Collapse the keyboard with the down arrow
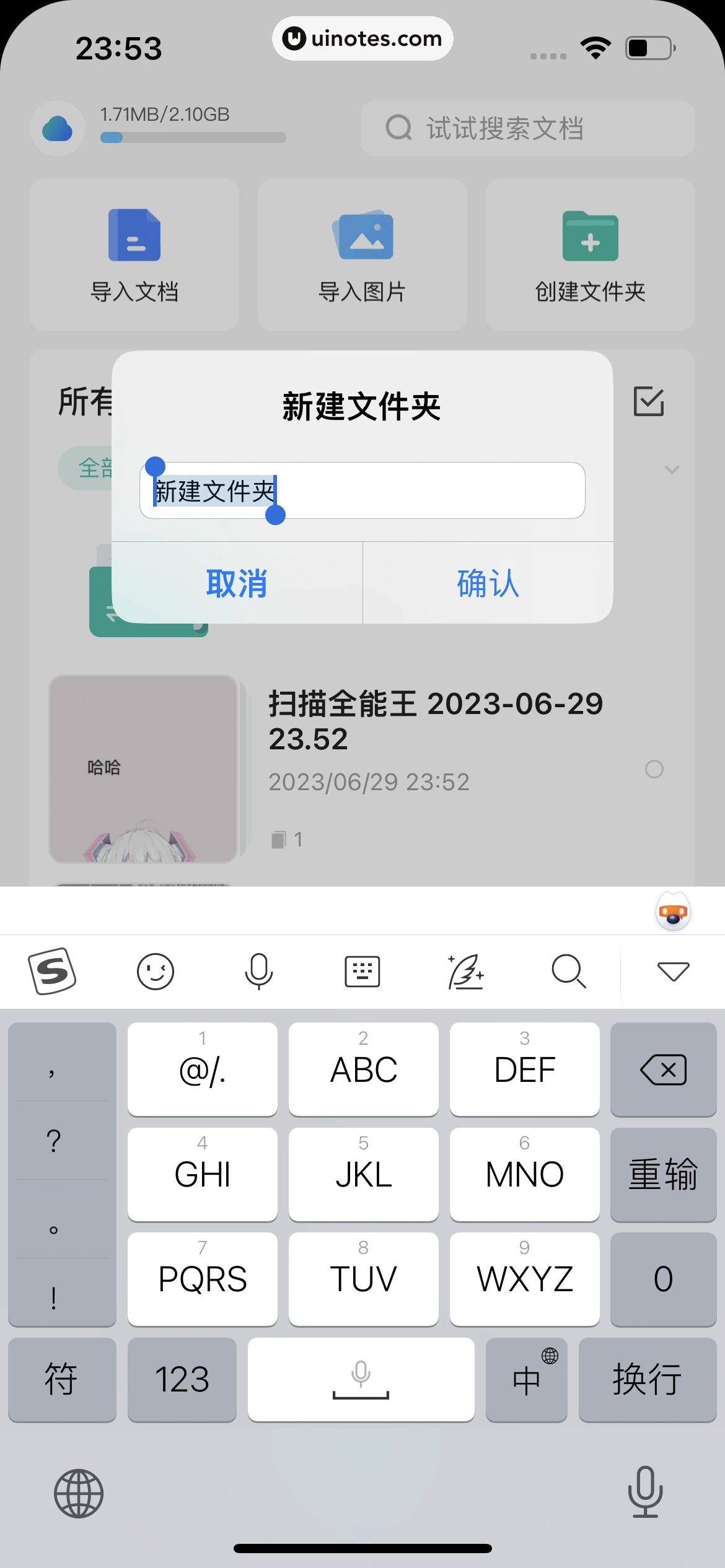The height and width of the screenshot is (1568, 725). coord(673,971)
